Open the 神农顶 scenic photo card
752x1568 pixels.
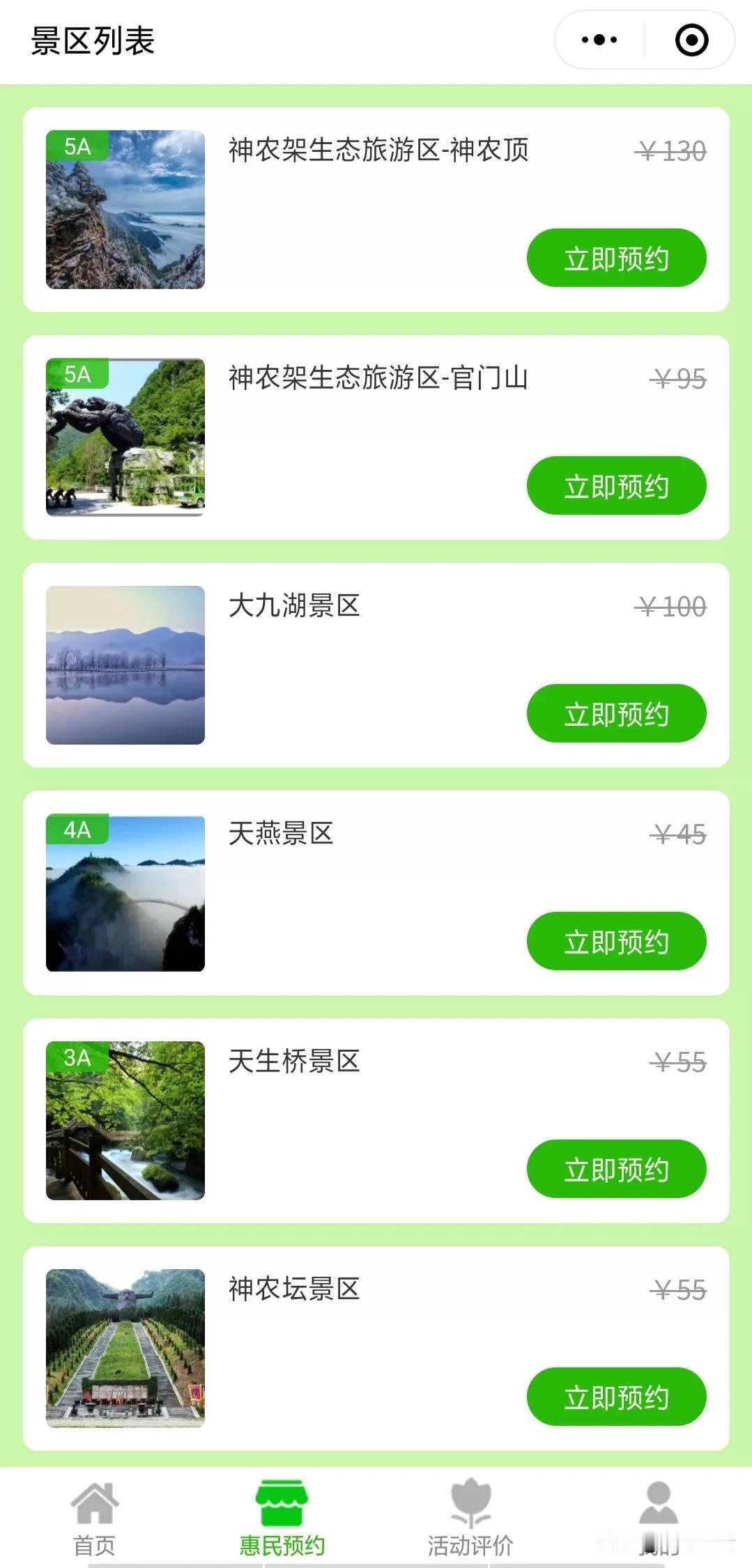tap(125, 210)
